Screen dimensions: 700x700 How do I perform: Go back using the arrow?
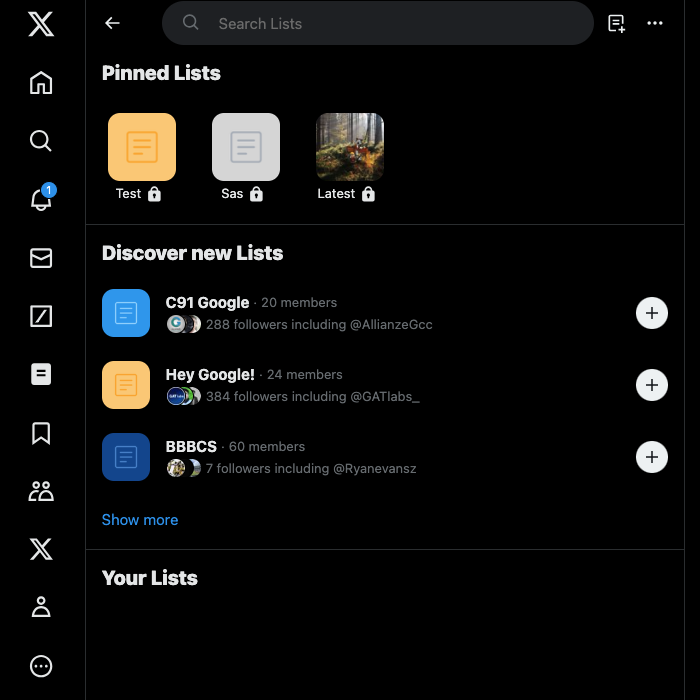[x=112, y=23]
